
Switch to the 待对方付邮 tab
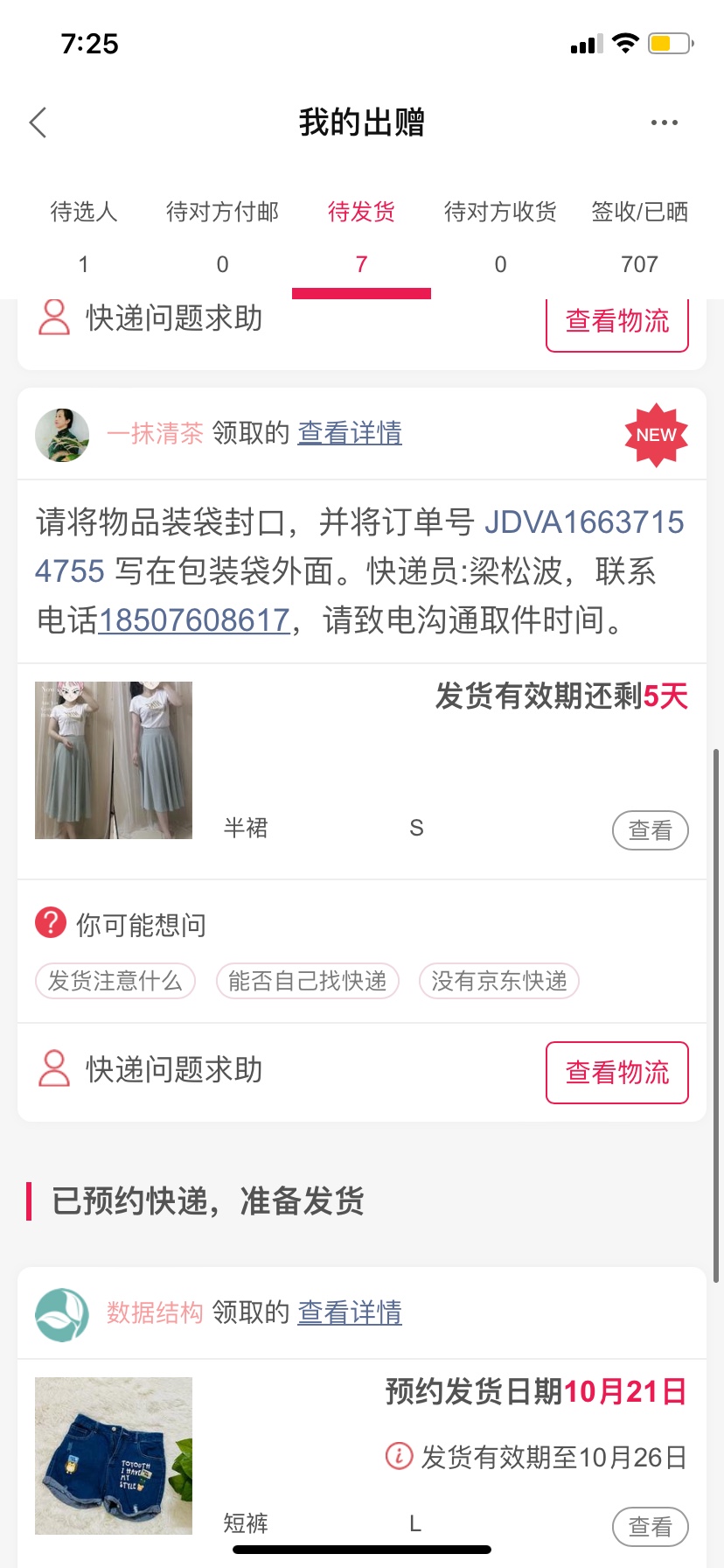point(222,234)
